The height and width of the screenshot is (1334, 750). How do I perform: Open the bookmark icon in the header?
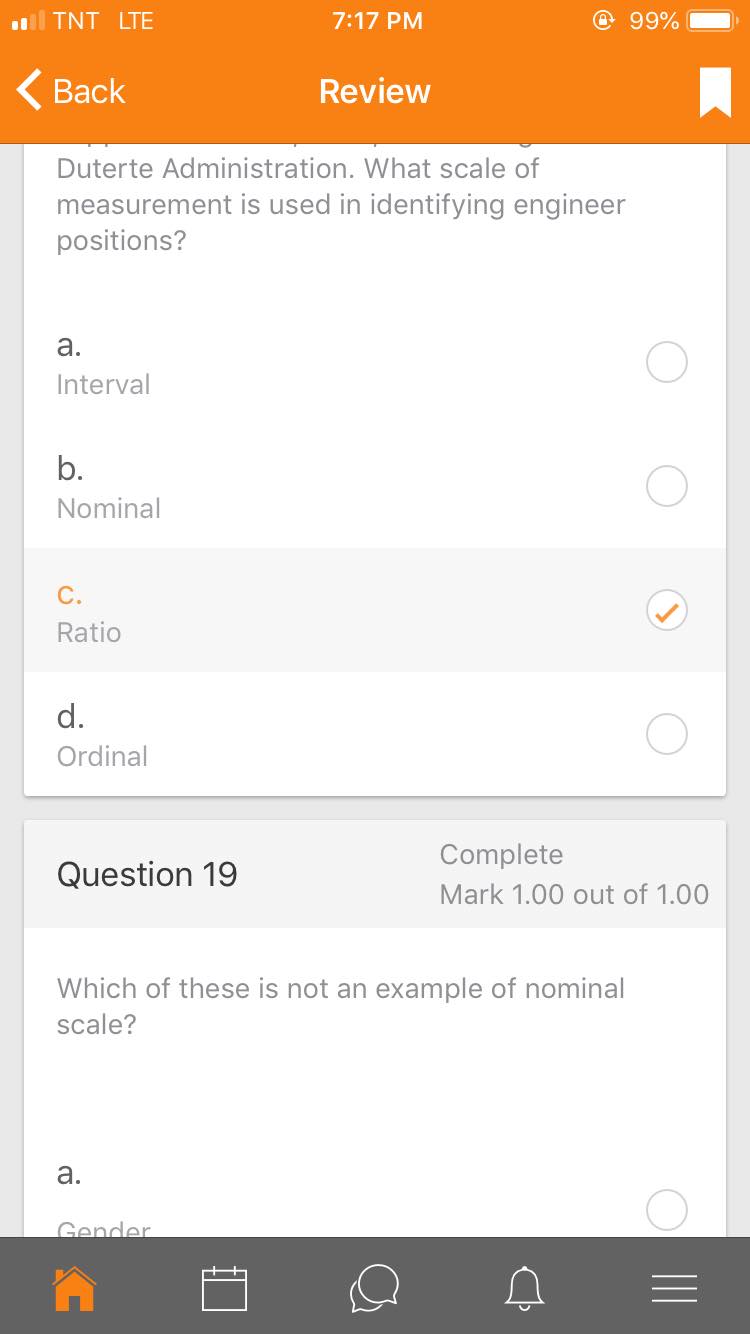[714, 91]
